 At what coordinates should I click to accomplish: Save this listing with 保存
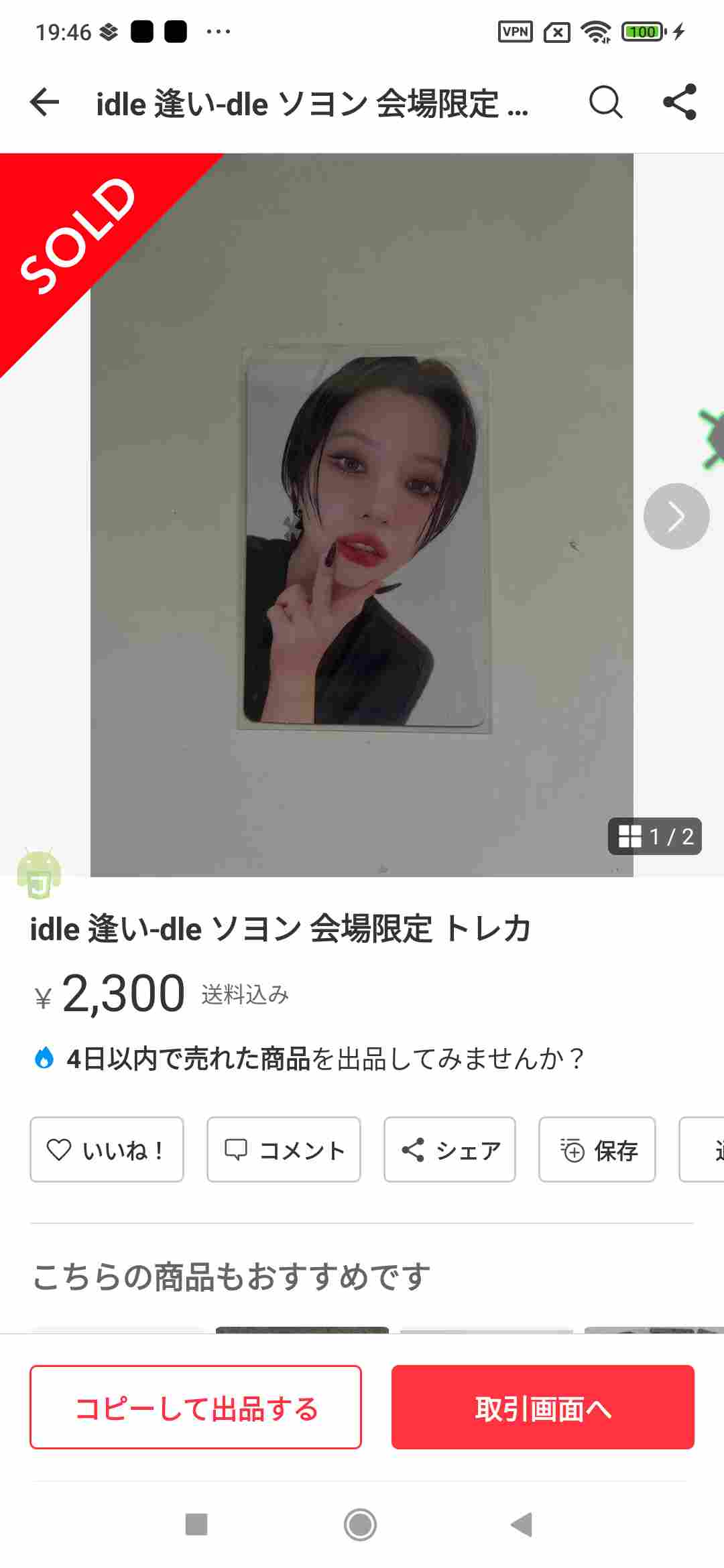point(597,1149)
